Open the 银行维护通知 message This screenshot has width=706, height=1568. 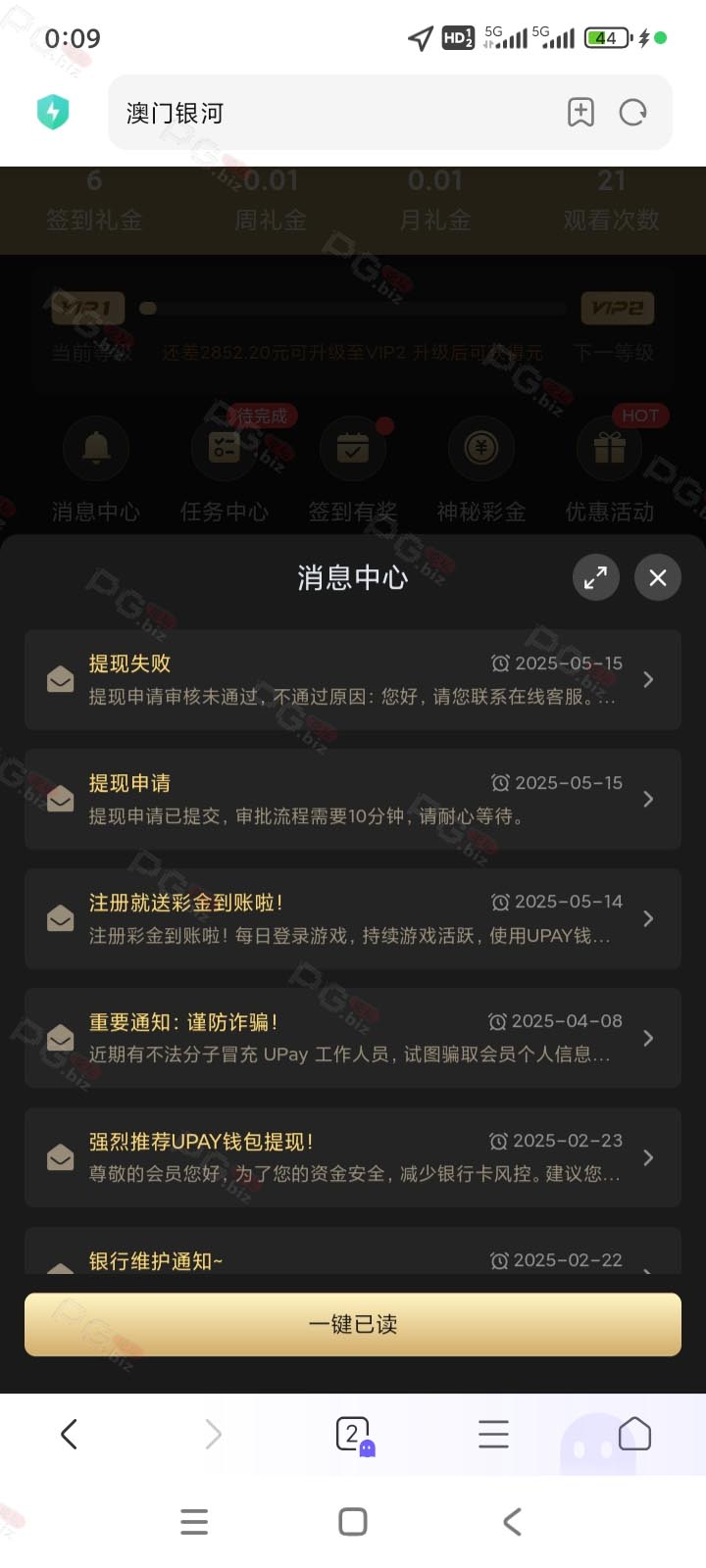click(x=353, y=1250)
